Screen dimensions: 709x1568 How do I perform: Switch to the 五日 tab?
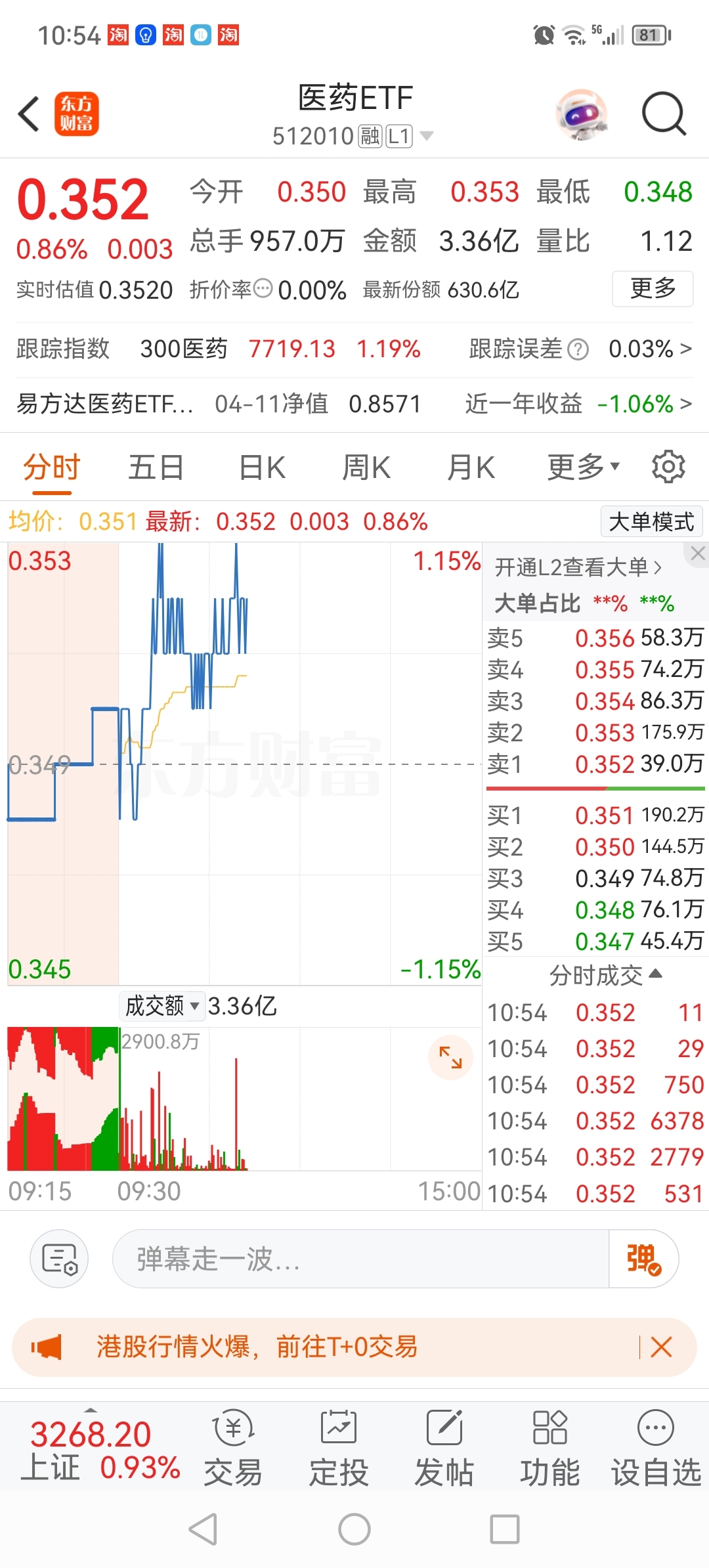155,466
